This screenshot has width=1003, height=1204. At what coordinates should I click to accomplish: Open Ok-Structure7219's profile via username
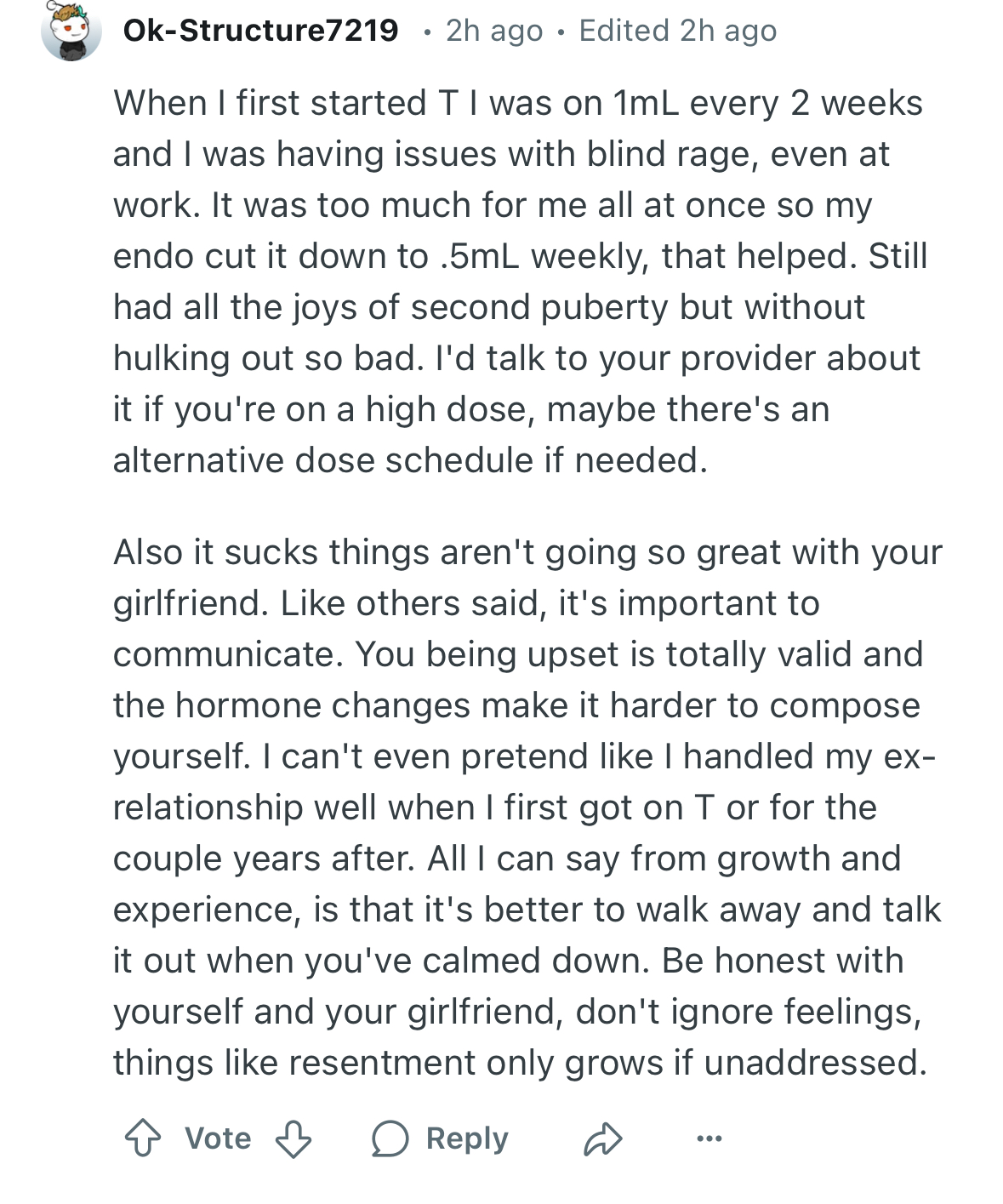pyautogui.click(x=260, y=31)
